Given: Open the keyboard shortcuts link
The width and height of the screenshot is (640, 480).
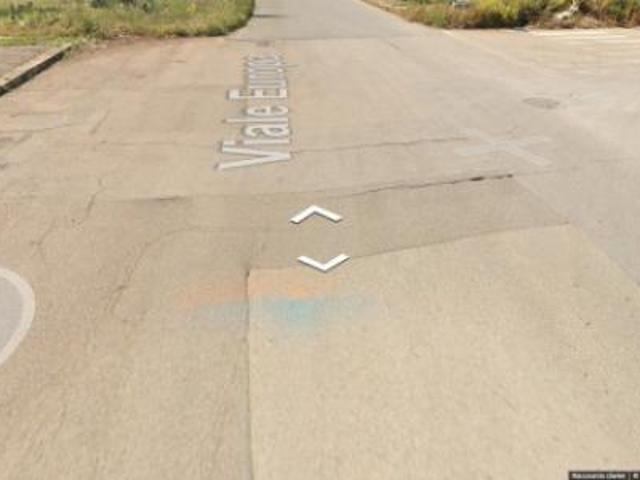Looking at the screenshot, I should pyautogui.click(x=598, y=475).
